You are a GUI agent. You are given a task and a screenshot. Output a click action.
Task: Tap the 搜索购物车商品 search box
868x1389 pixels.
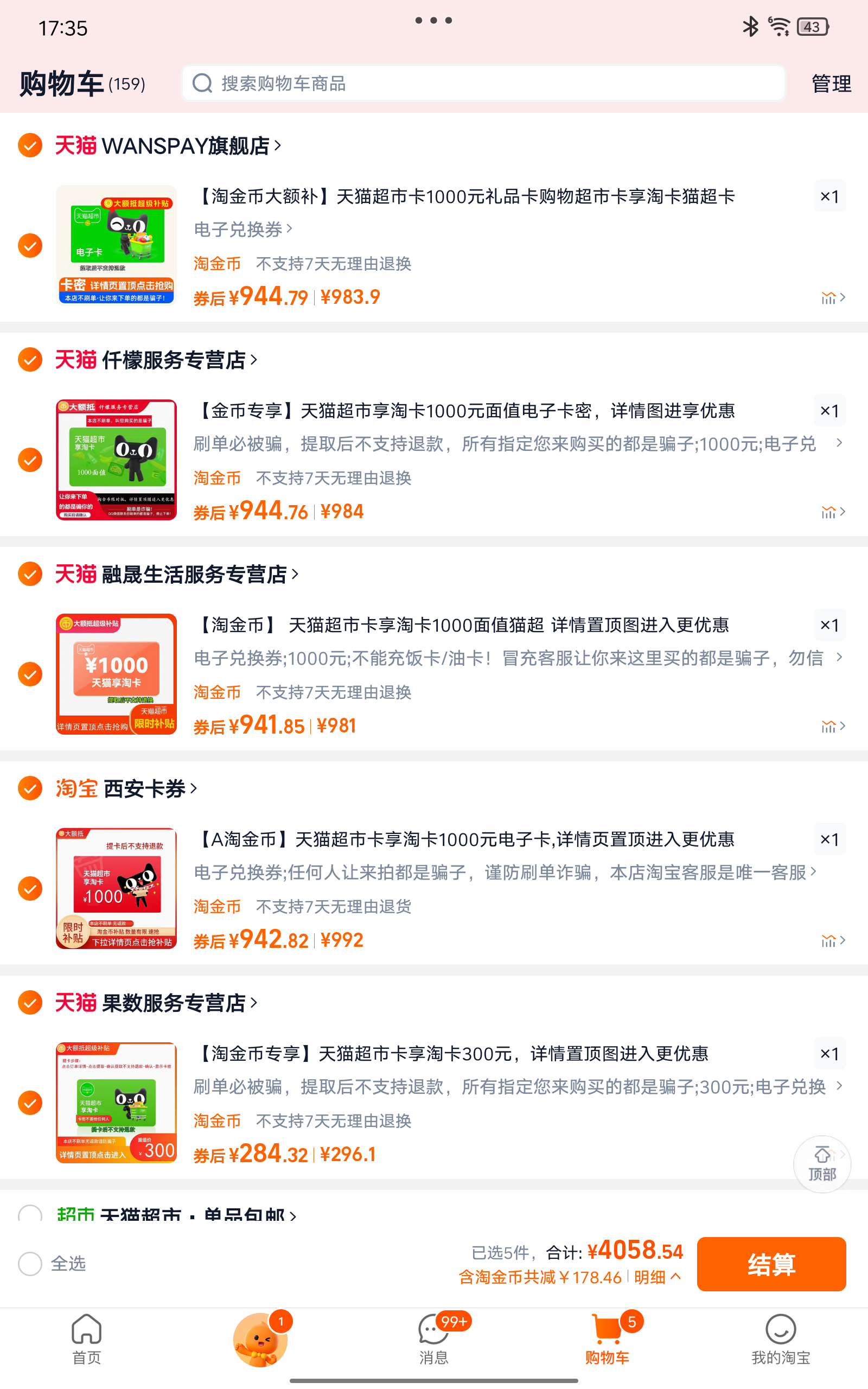(482, 83)
